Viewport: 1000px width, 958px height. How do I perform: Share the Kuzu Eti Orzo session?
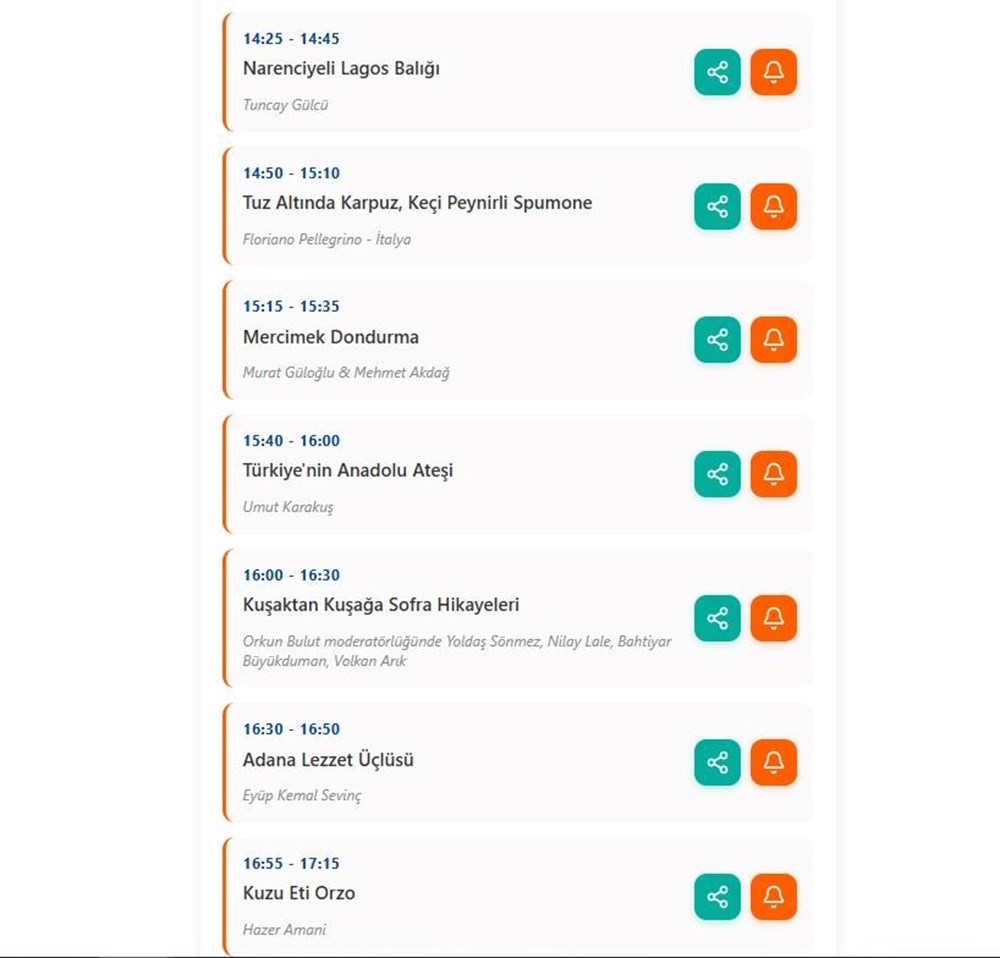click(717, 897)
